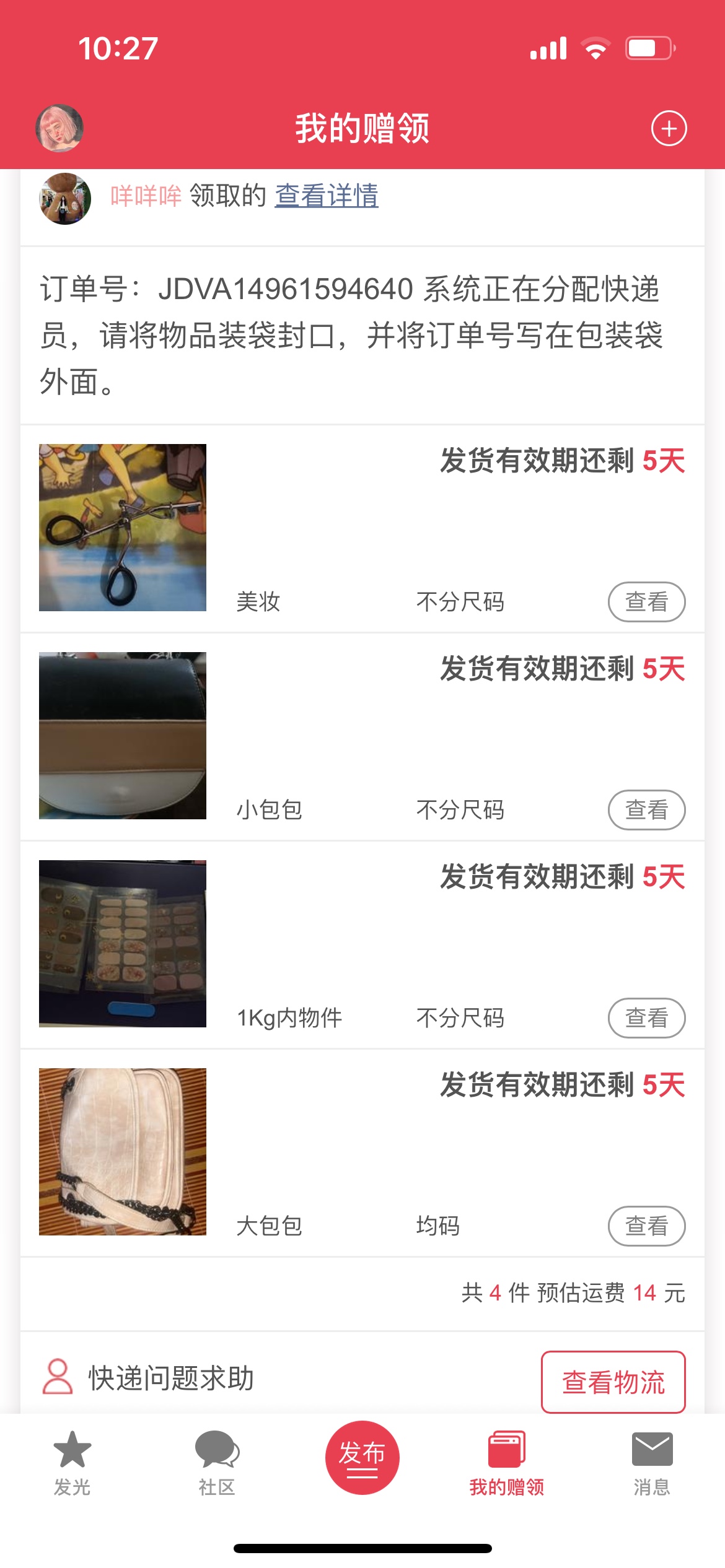Open 查看物流 logistics tracking
This screenshot has height=1568, width=725.
(x=613, y=1382)
